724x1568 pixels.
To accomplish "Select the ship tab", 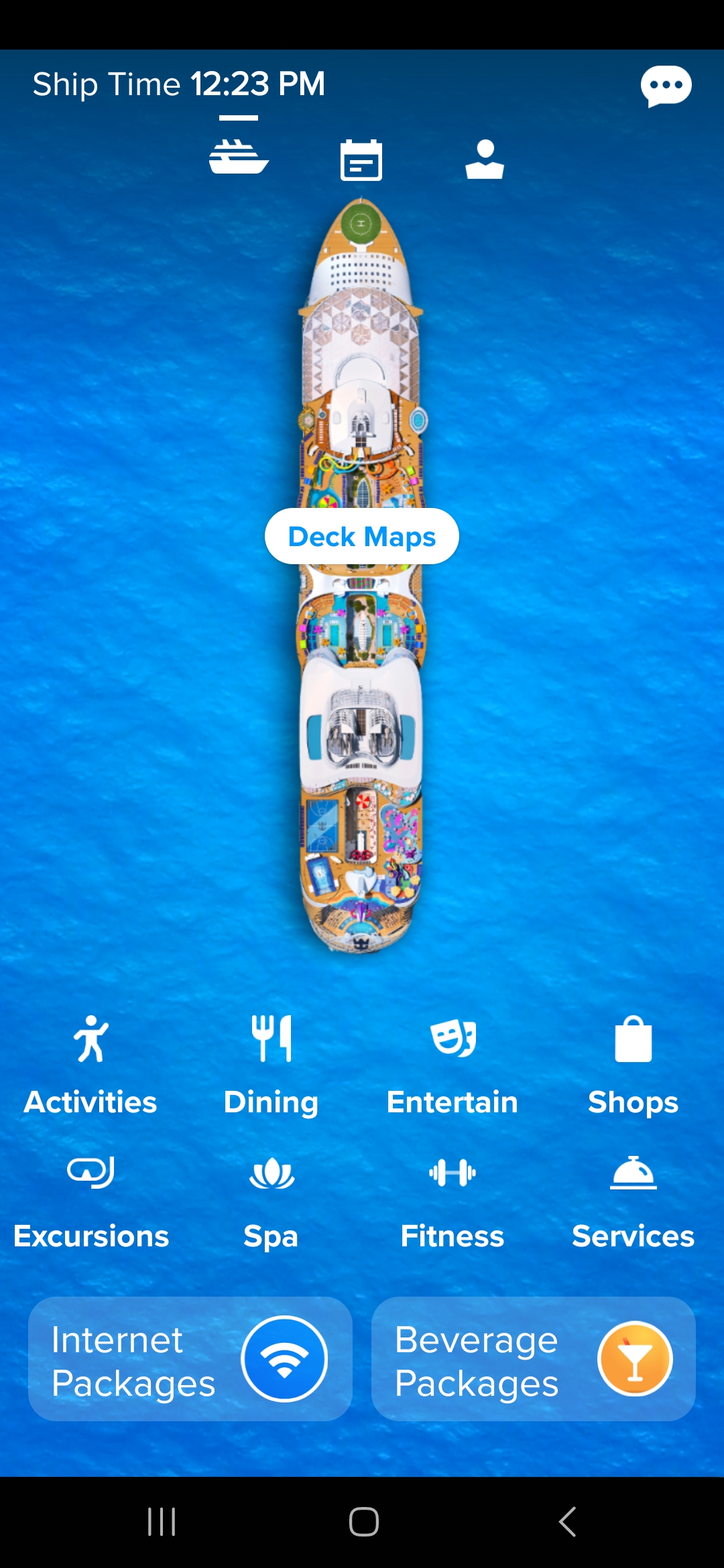I will point(239,157).
